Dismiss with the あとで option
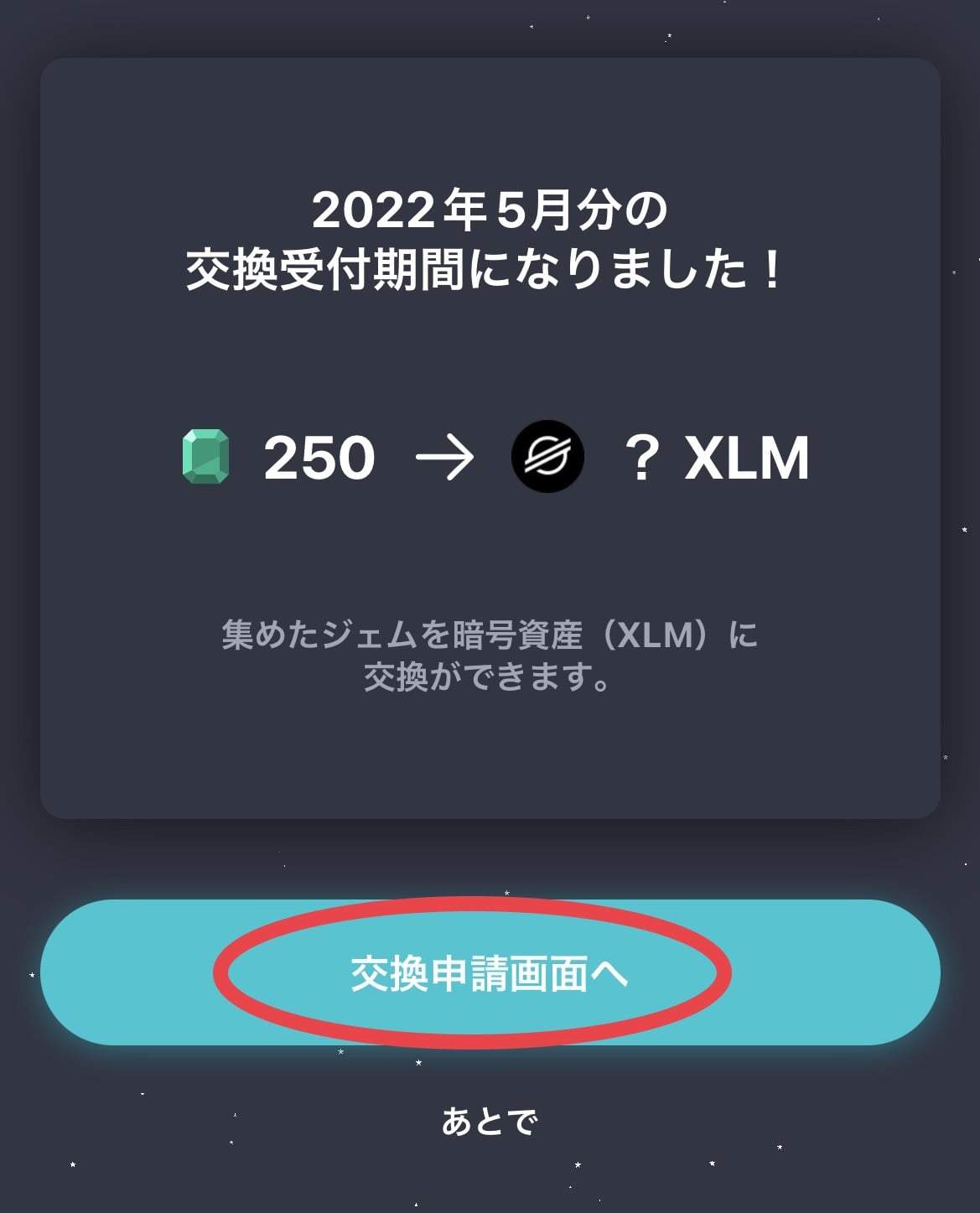The height and width of the screenshot is (1213, 980). coord(489,1122)
